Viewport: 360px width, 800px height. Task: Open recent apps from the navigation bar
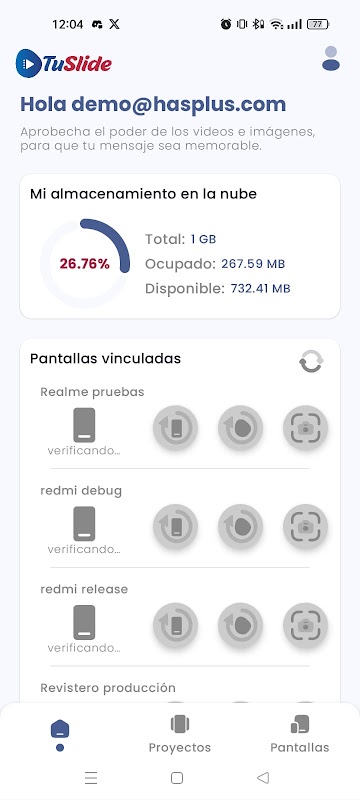[91, 778]
